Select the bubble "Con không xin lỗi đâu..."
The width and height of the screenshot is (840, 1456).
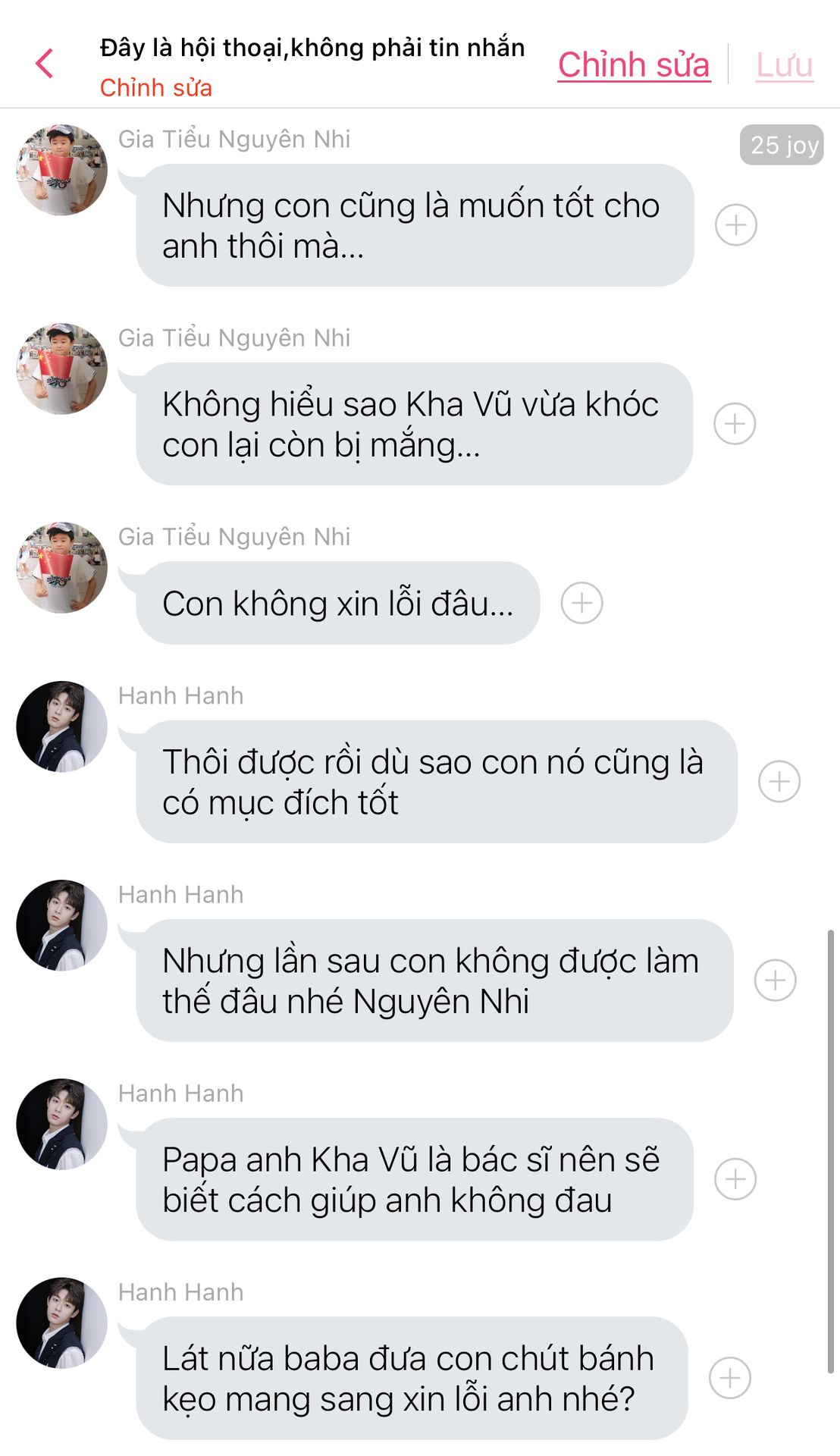point(338,604)
